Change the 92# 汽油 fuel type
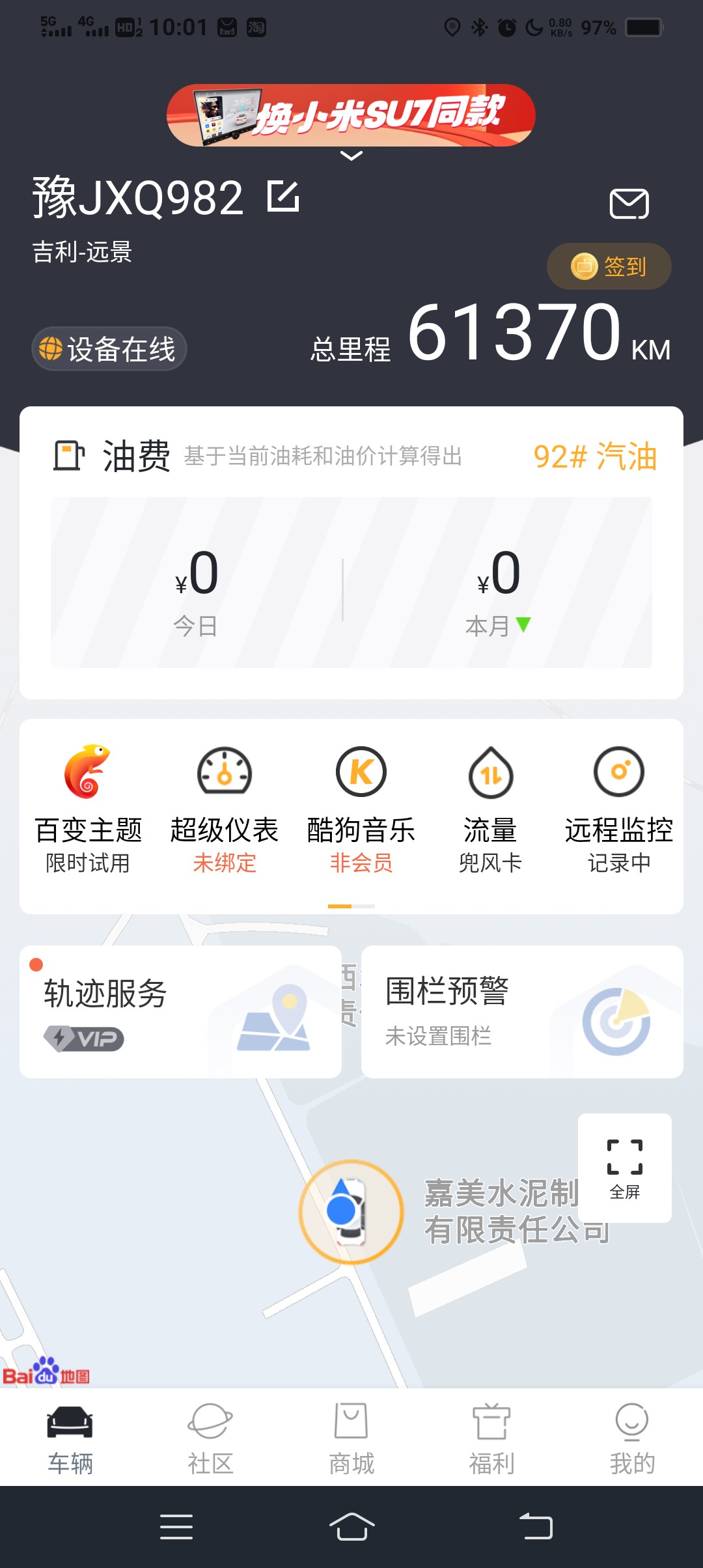Screen dimensions: 703x1568 (x=595, y=456)
